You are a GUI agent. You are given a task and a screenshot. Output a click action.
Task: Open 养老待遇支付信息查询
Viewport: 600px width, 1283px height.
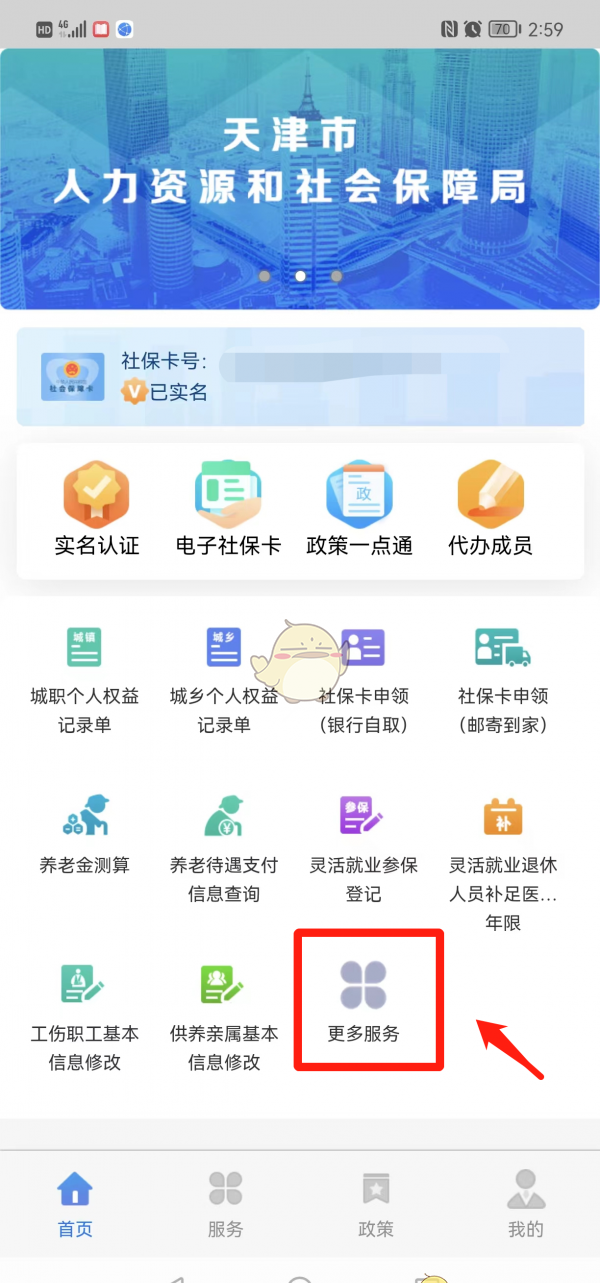(x=224, y=848)
